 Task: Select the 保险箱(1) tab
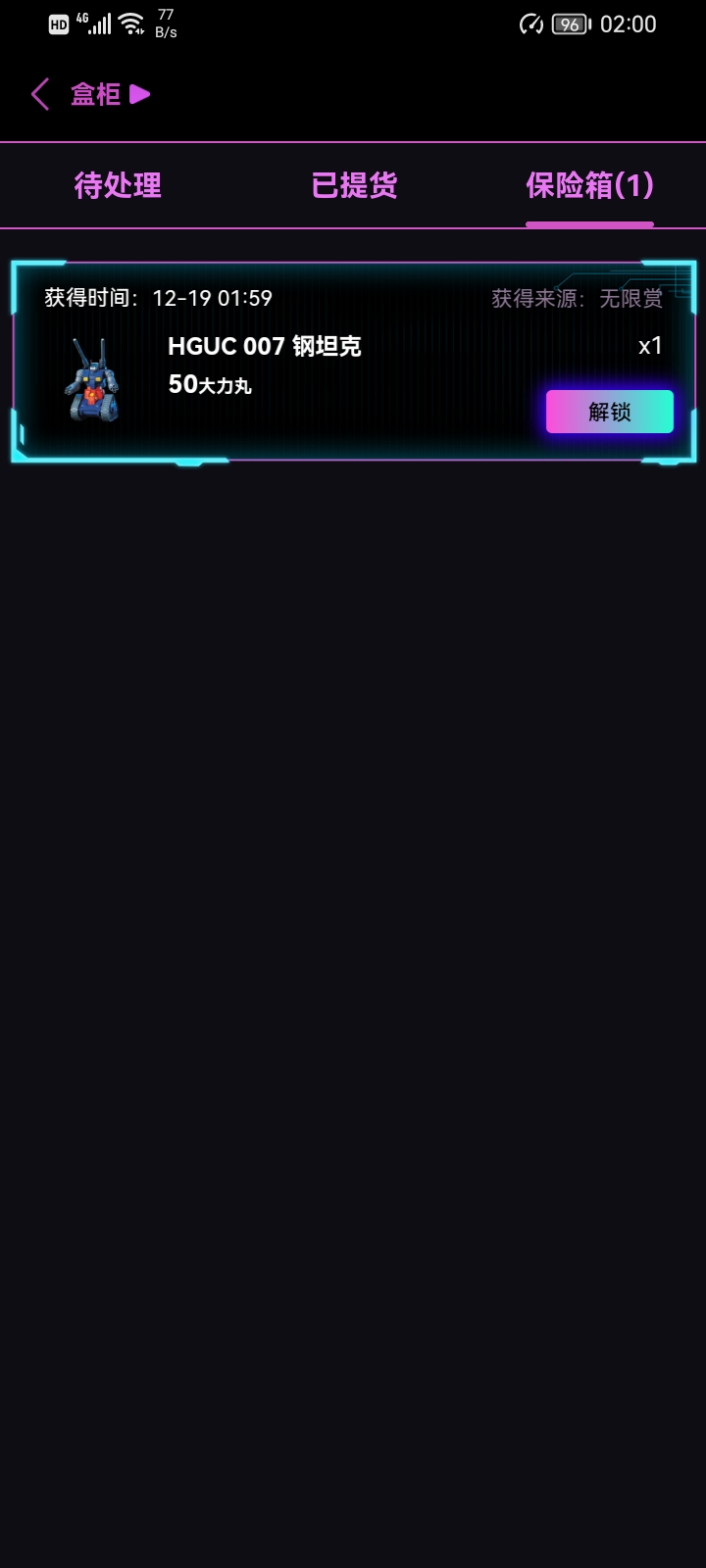tap(589, 185)
